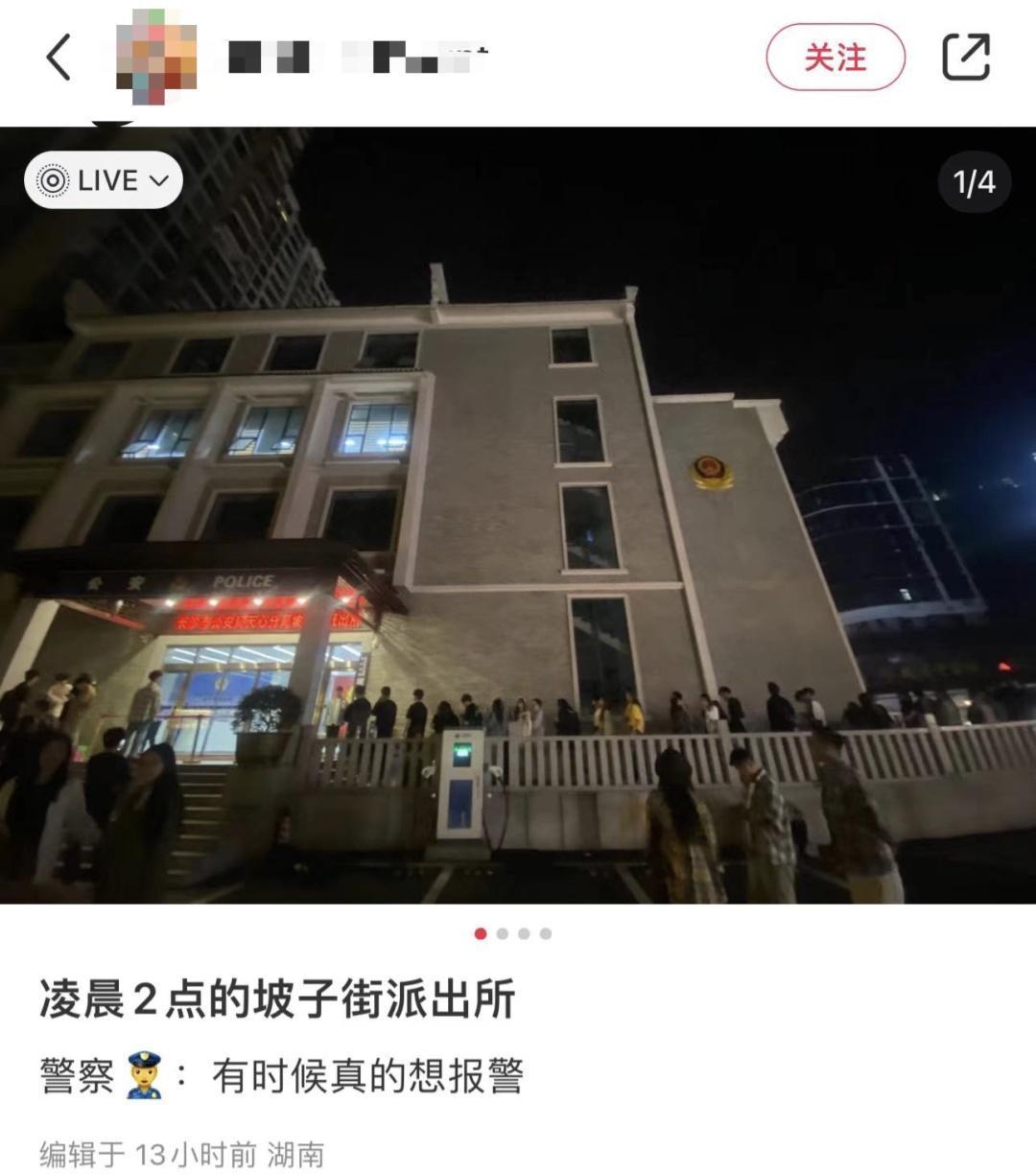Go back using the top-left arrow

[59, 58]
